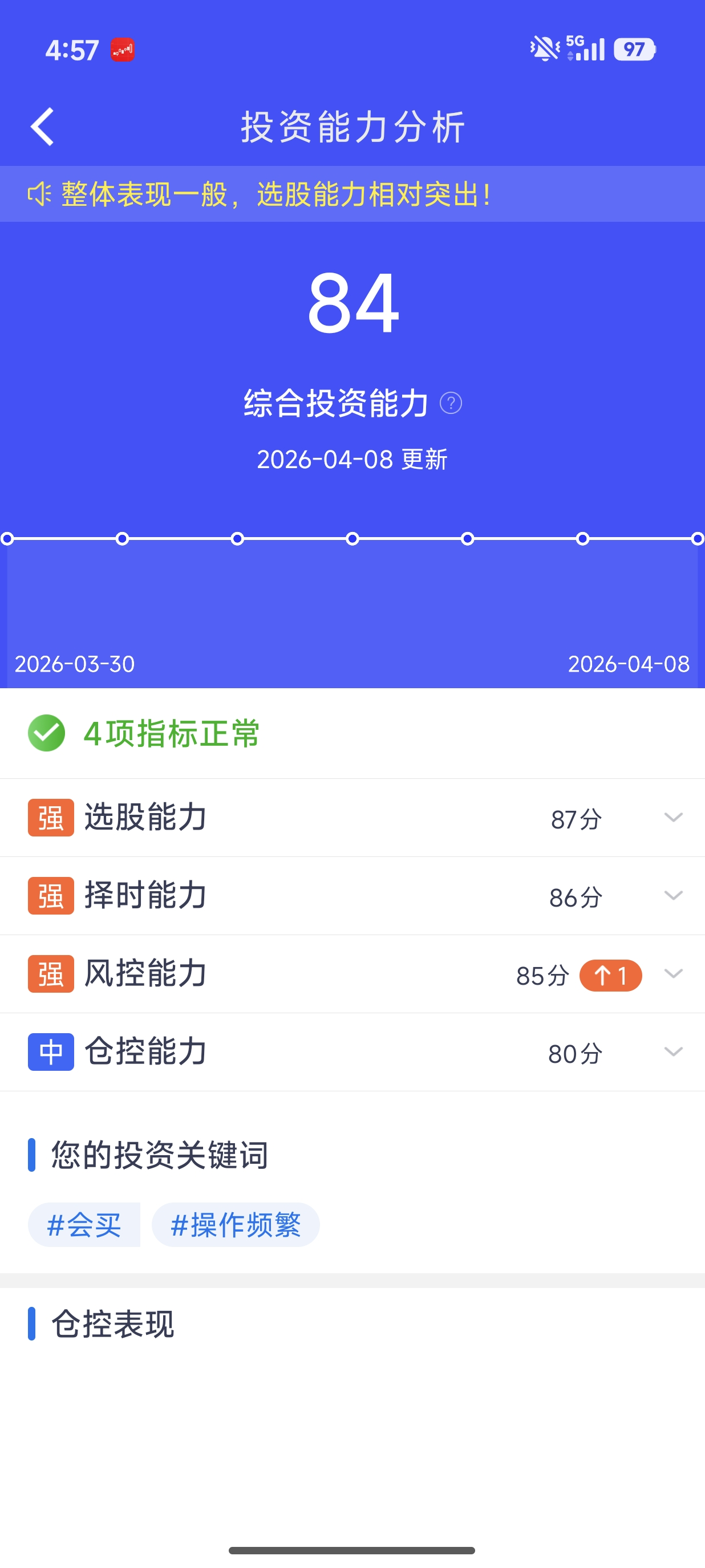
Task: Tap the 2026-04-08 point on the score chart
Action: [x=697, y=539]
